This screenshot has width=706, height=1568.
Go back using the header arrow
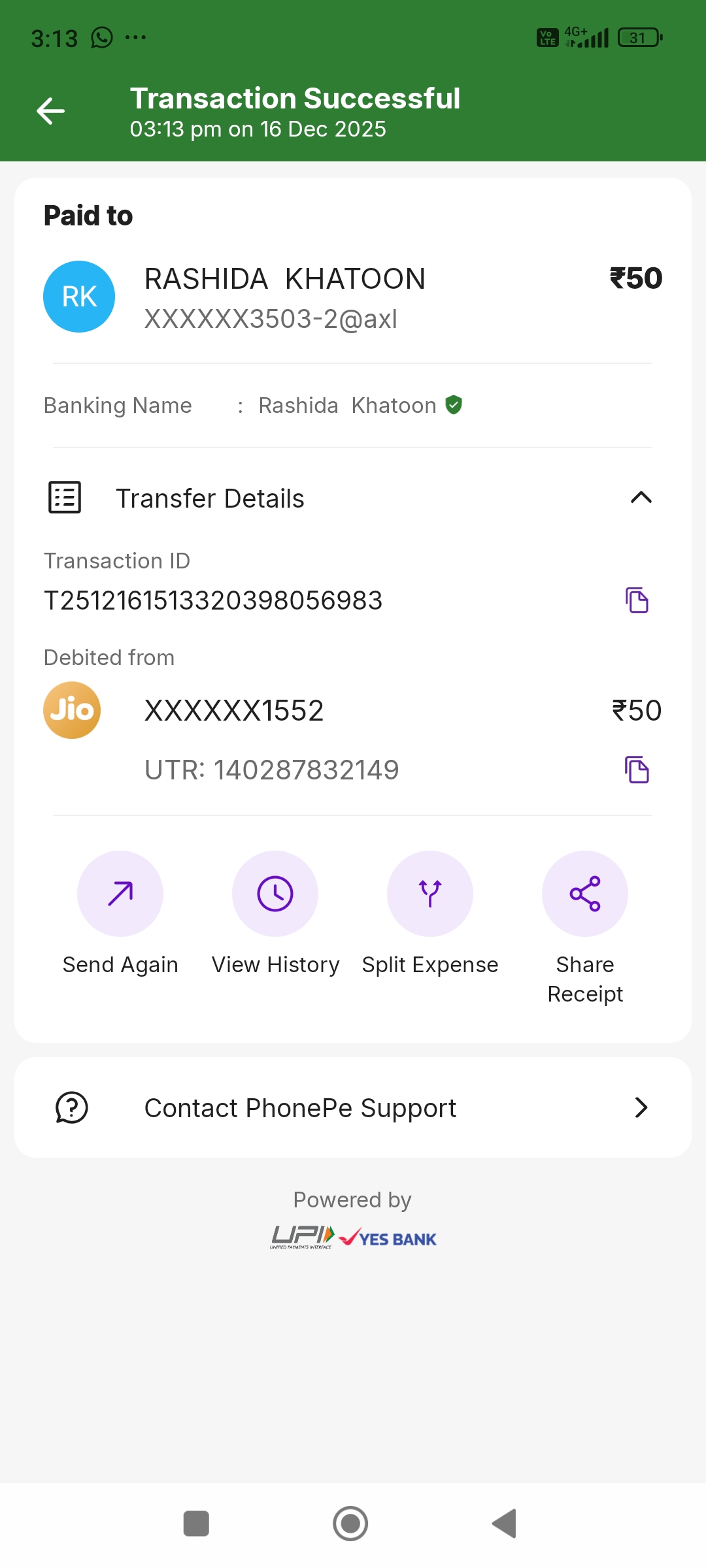50,111
